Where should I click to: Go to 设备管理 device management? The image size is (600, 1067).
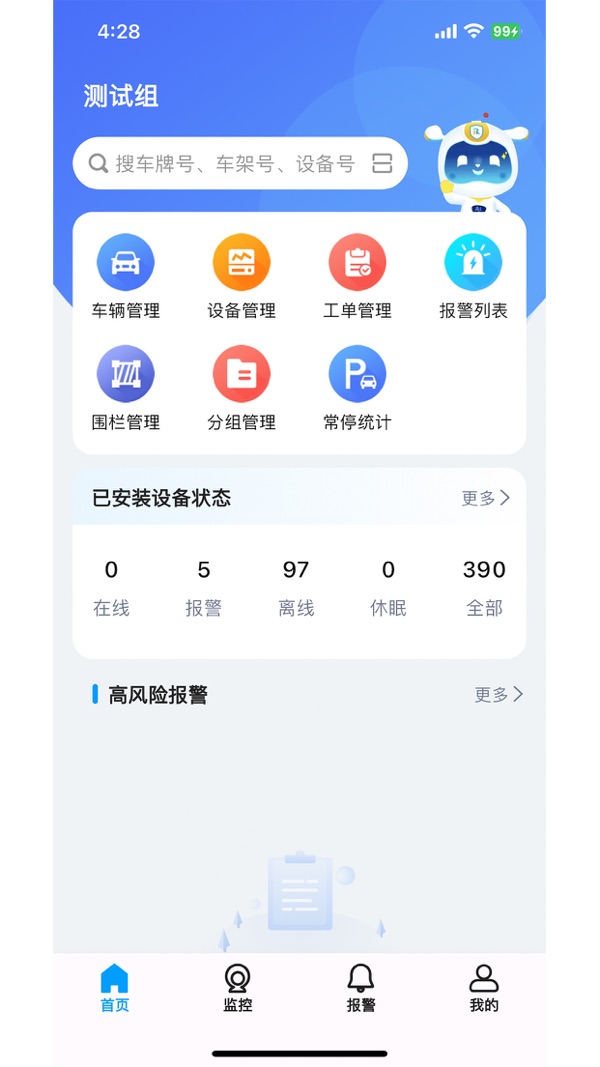pyautogui.click(x=241, y=276)
